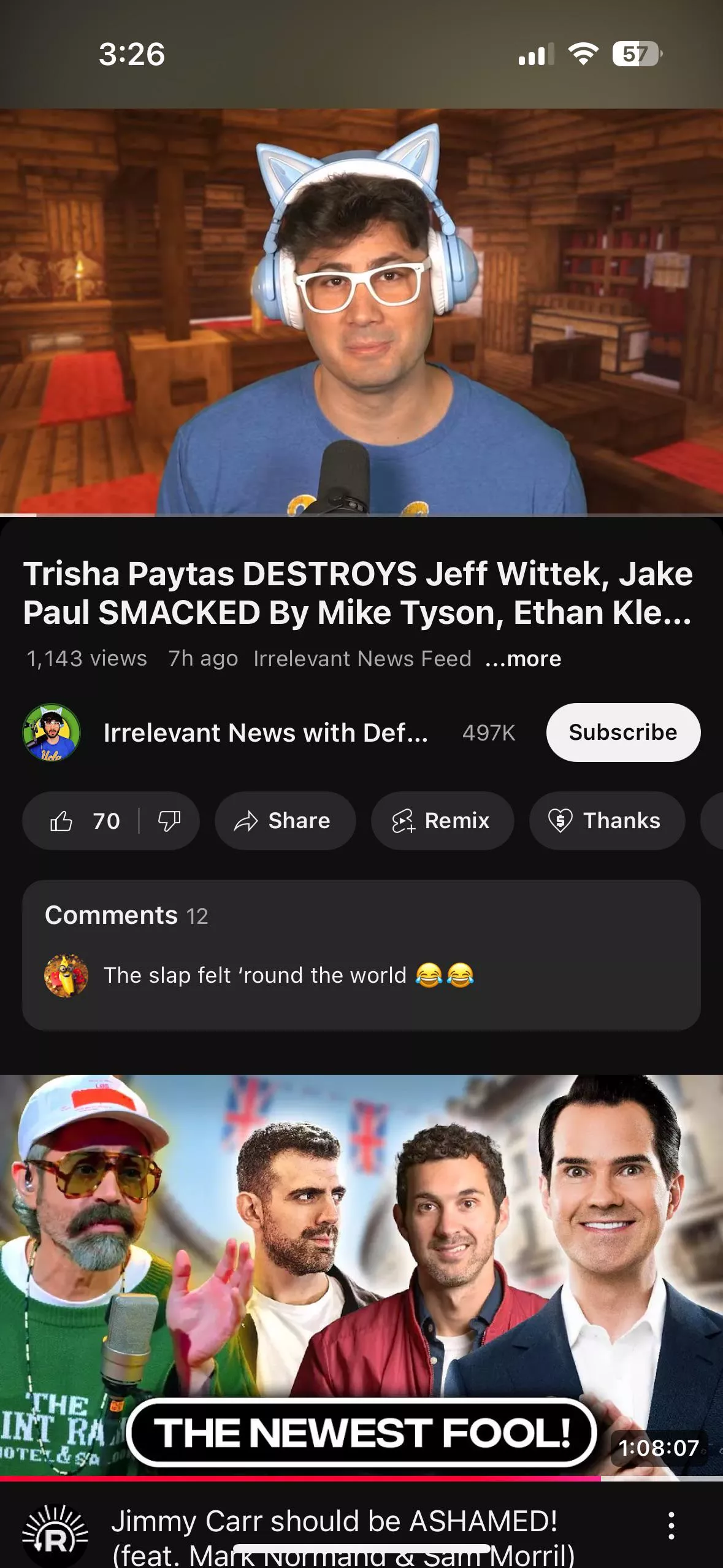Open the Jimmy Carr video thumbnail
Screen dimensions: 723x1568
[361, 1276]
